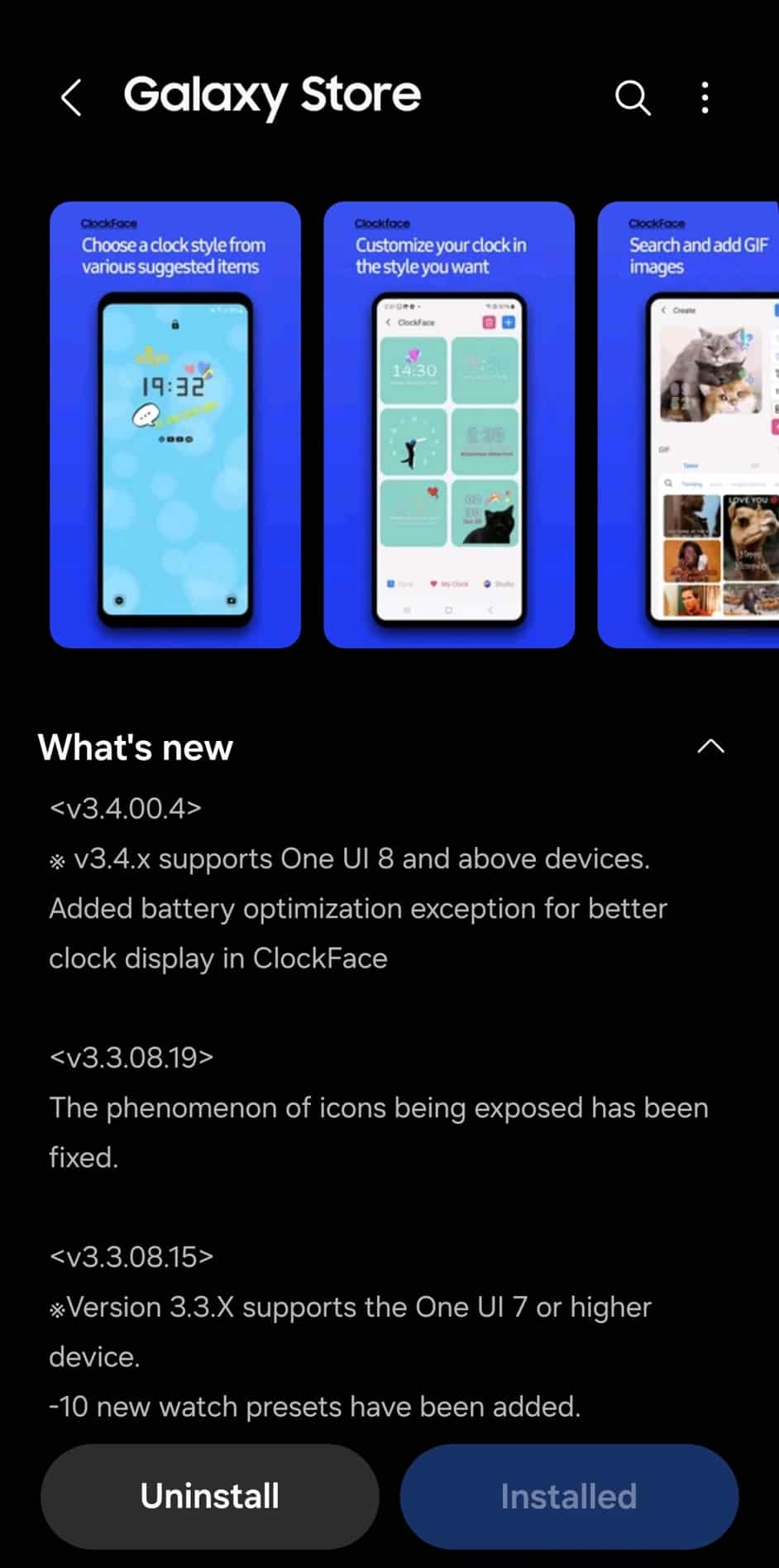779x1568 pixels.
Task: Uninstall the ClockFace app
Action: pyautogui.click(x=210, y=1496)
